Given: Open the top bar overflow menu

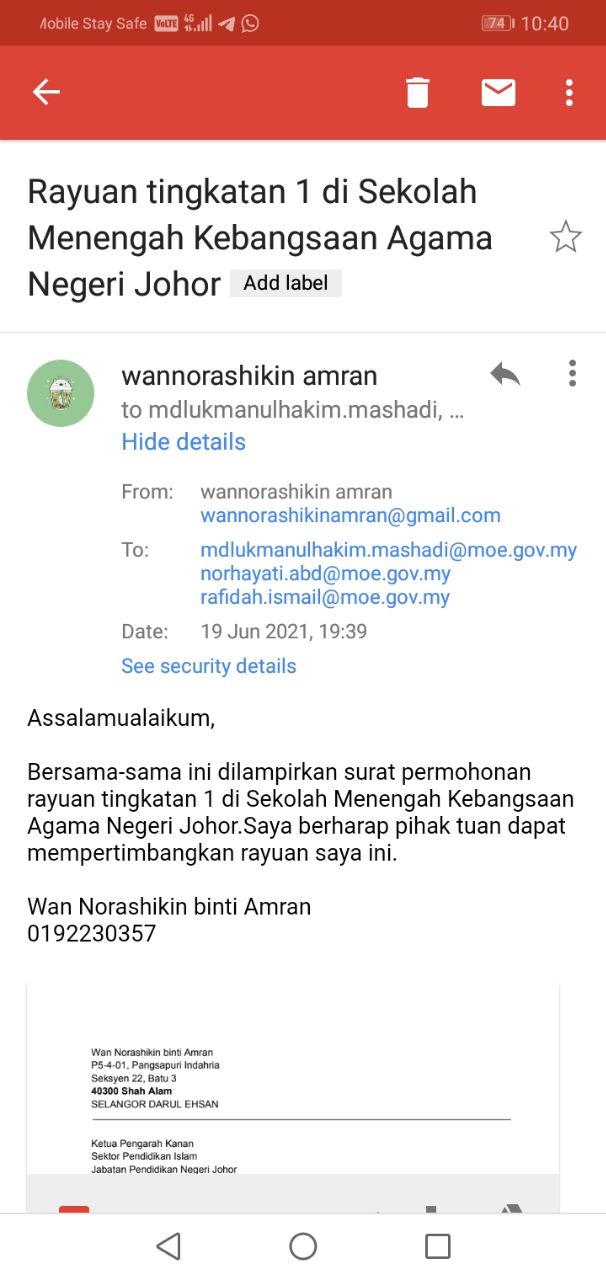Looking at the screenshot, I should (569, 93).
